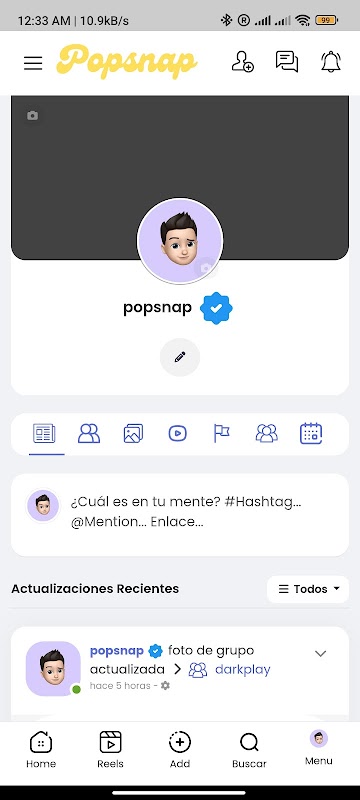Tap Add in the bottom bar
360x800 pixels.
point(179,749)
